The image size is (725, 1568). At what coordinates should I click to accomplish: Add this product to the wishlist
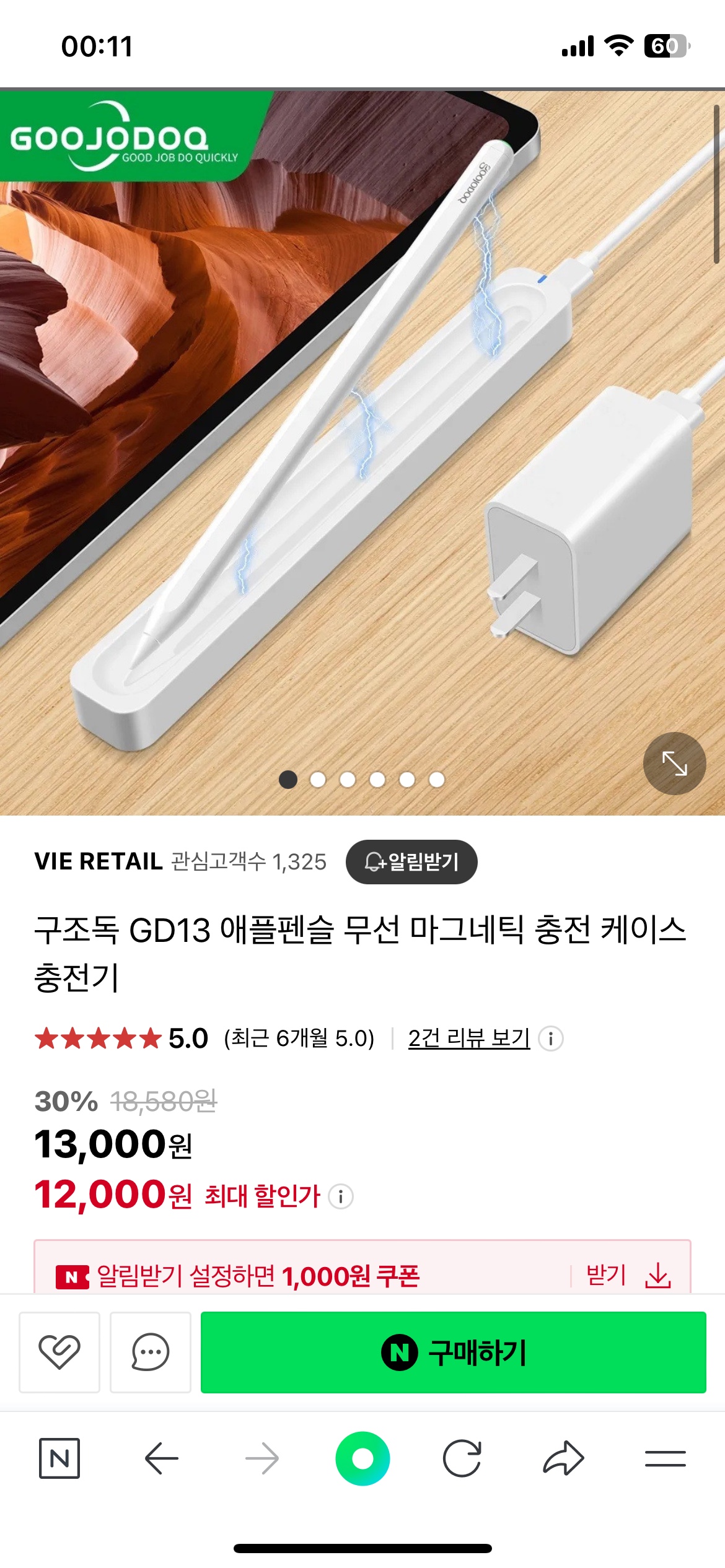point(59,1352)
